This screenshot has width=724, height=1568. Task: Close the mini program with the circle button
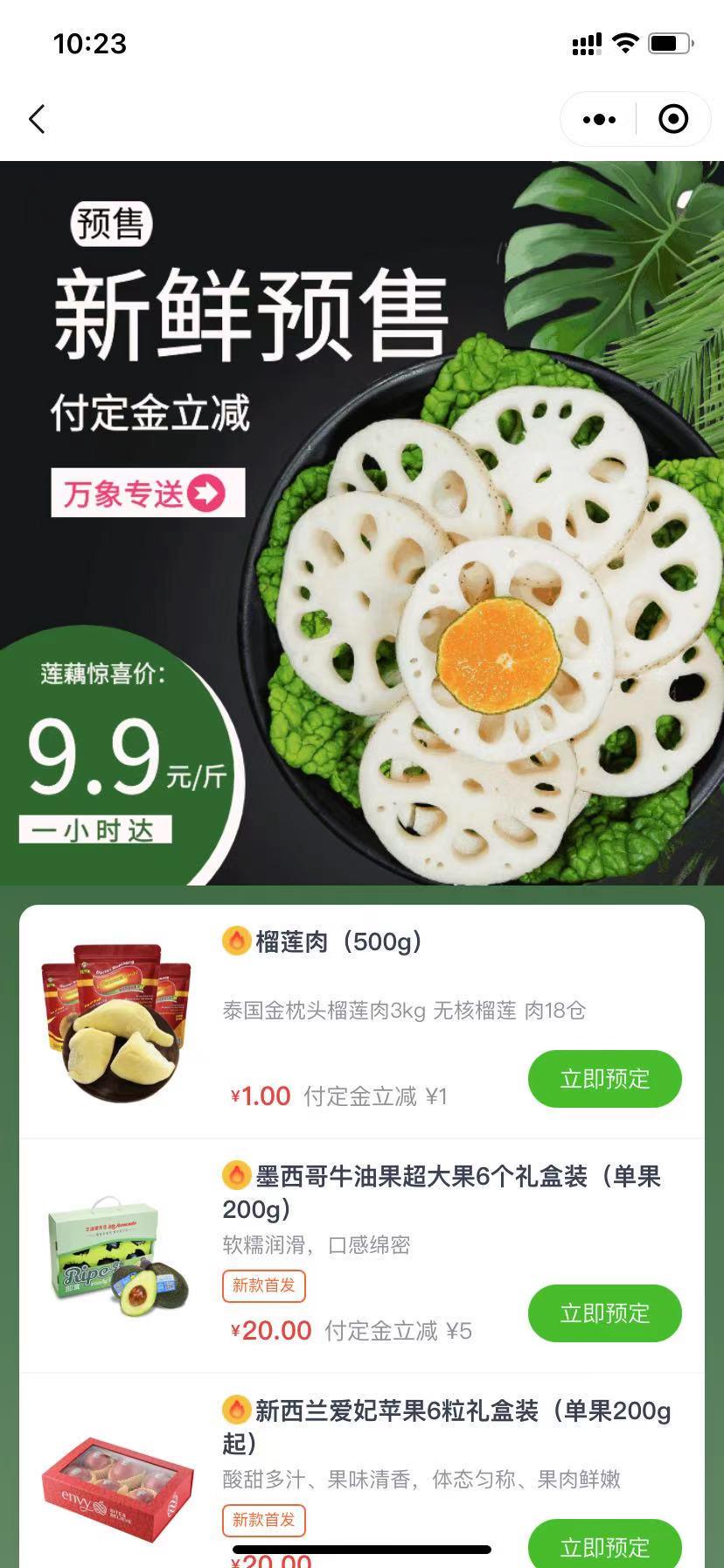click(672, 119)
